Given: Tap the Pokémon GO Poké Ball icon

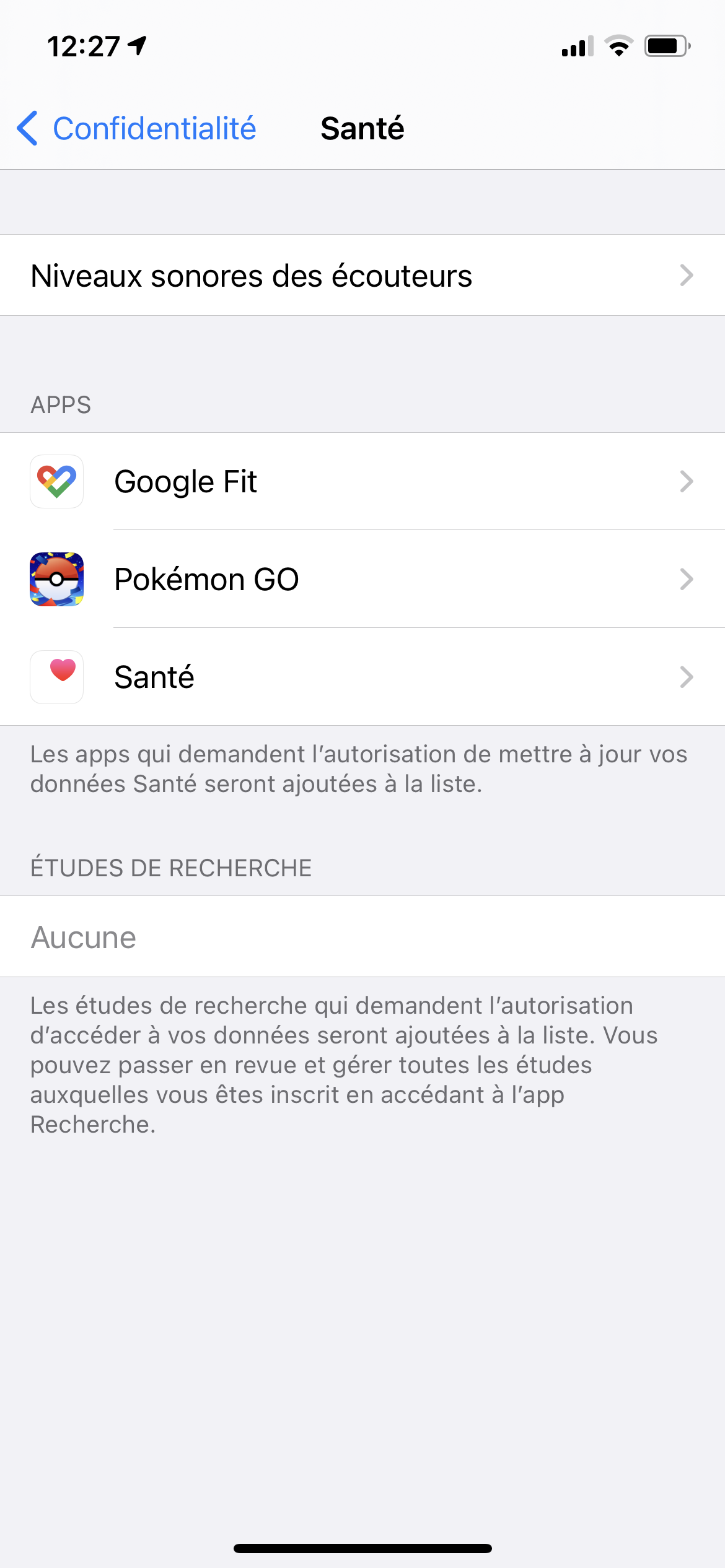Looking at the screenshot, I should pyautogui.click(x=56, y=579).
